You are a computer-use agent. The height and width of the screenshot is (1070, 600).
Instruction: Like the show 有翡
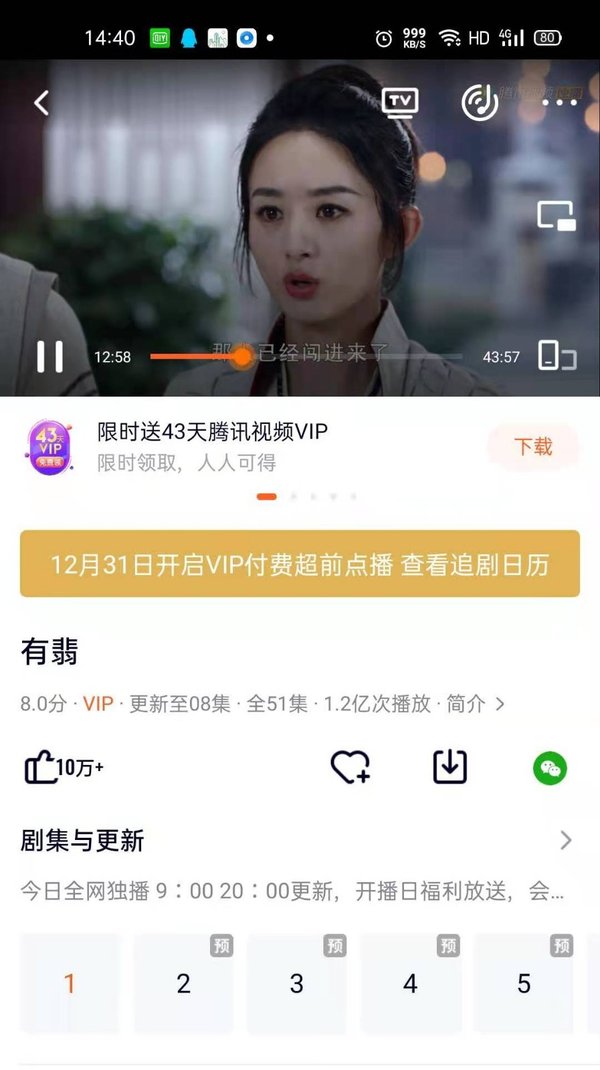point(62,768)
